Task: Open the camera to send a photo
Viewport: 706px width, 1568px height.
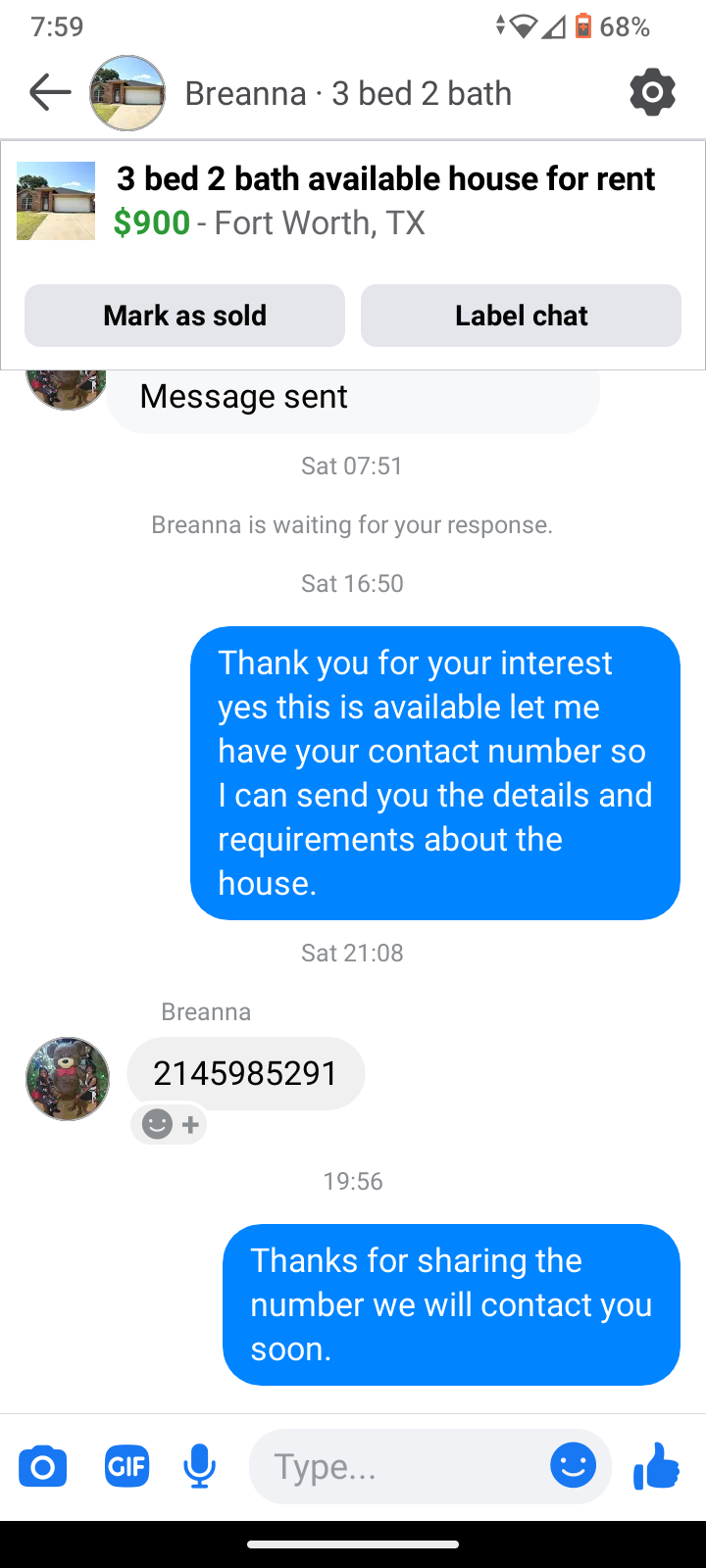Action: pyautogui.click(x=43, y=1467)
